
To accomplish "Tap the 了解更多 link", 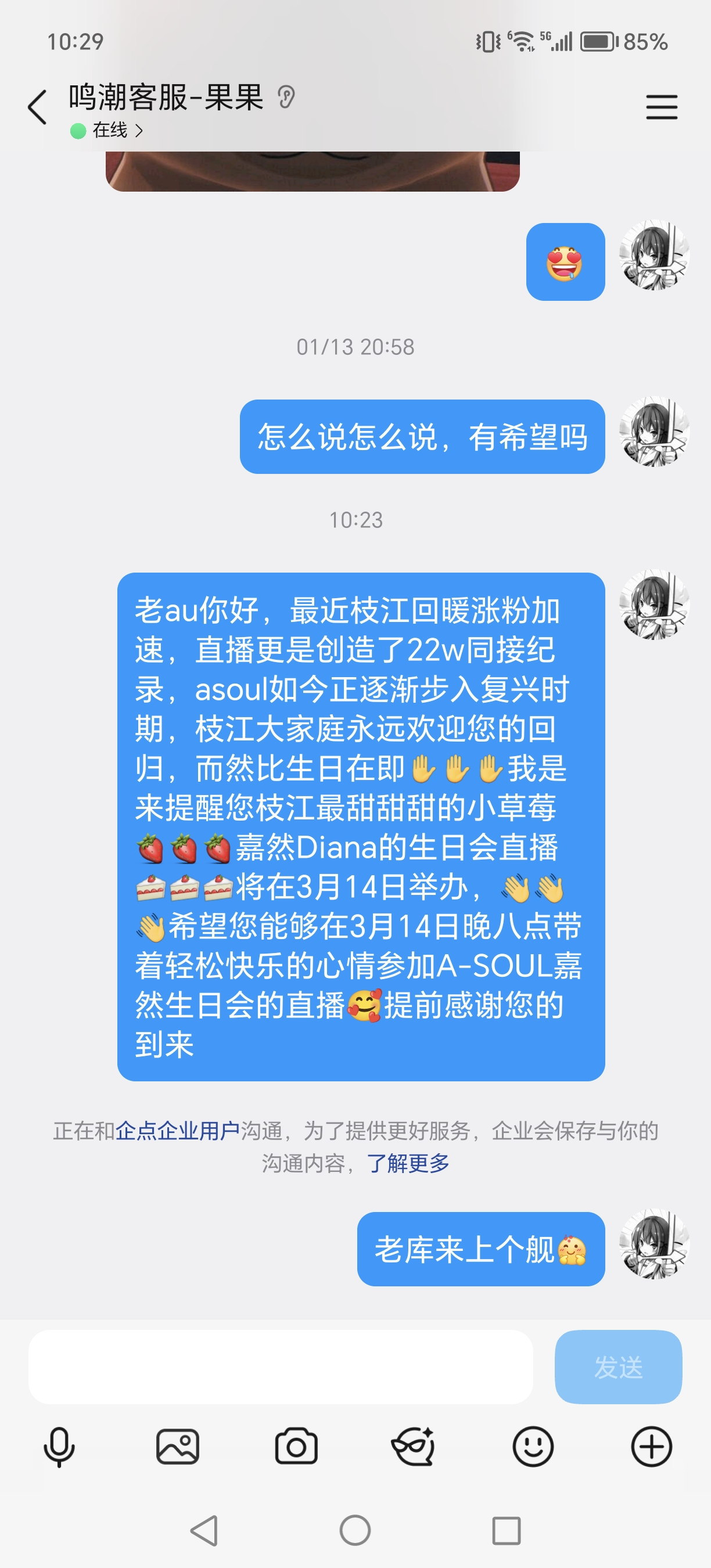I will (x=408, y=1163).
